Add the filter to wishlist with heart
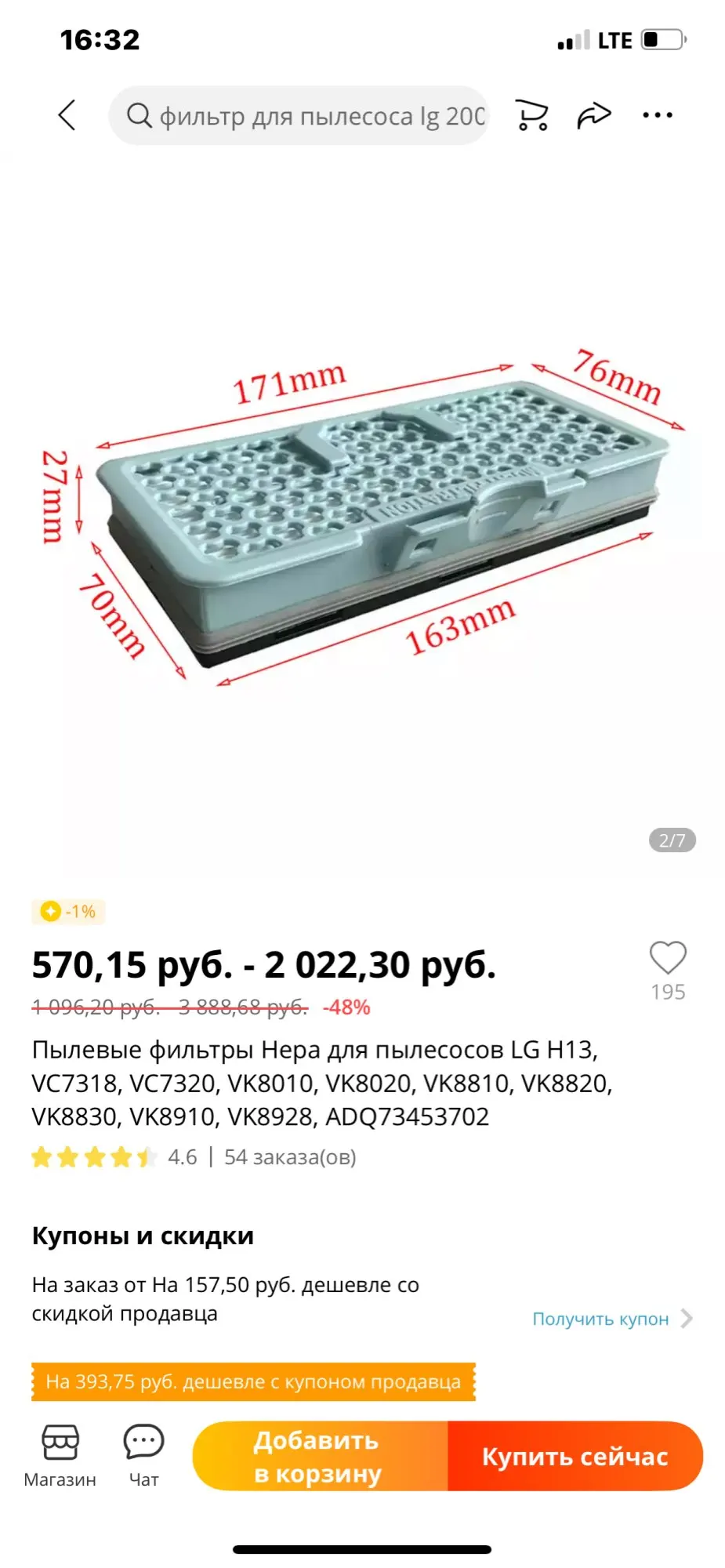The width and height of the screenshot is (725, 1568). (668, 958)
